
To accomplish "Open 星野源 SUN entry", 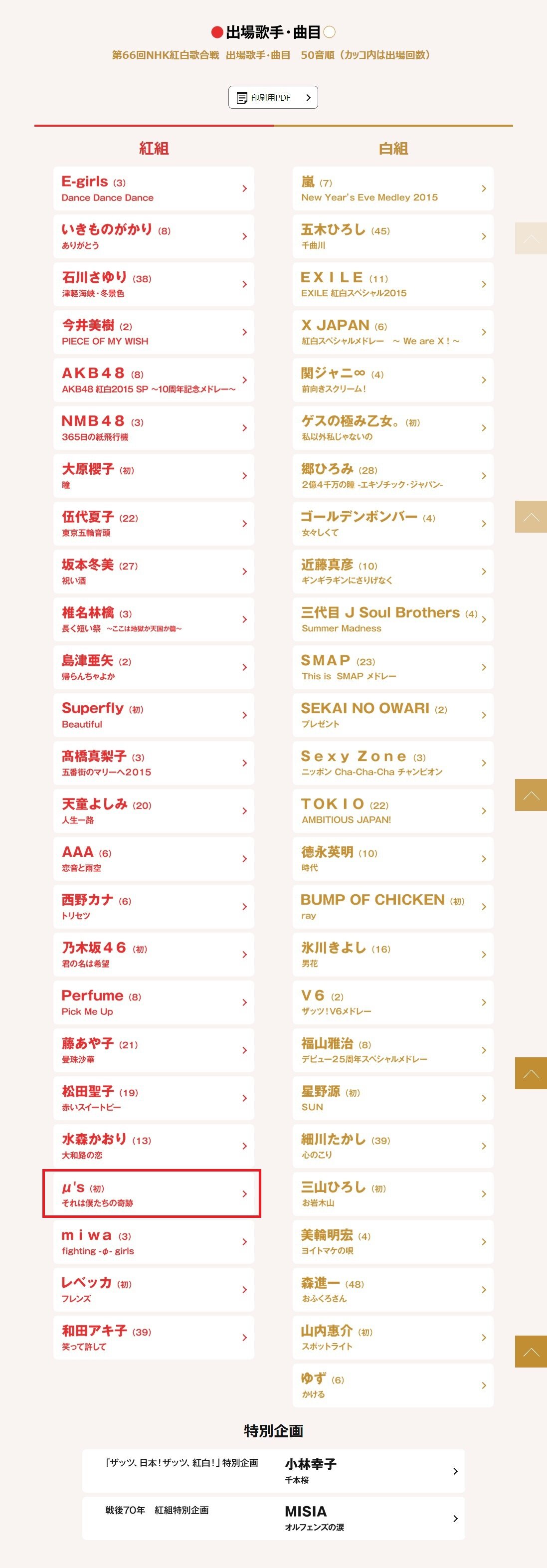I will (392, 1098).
